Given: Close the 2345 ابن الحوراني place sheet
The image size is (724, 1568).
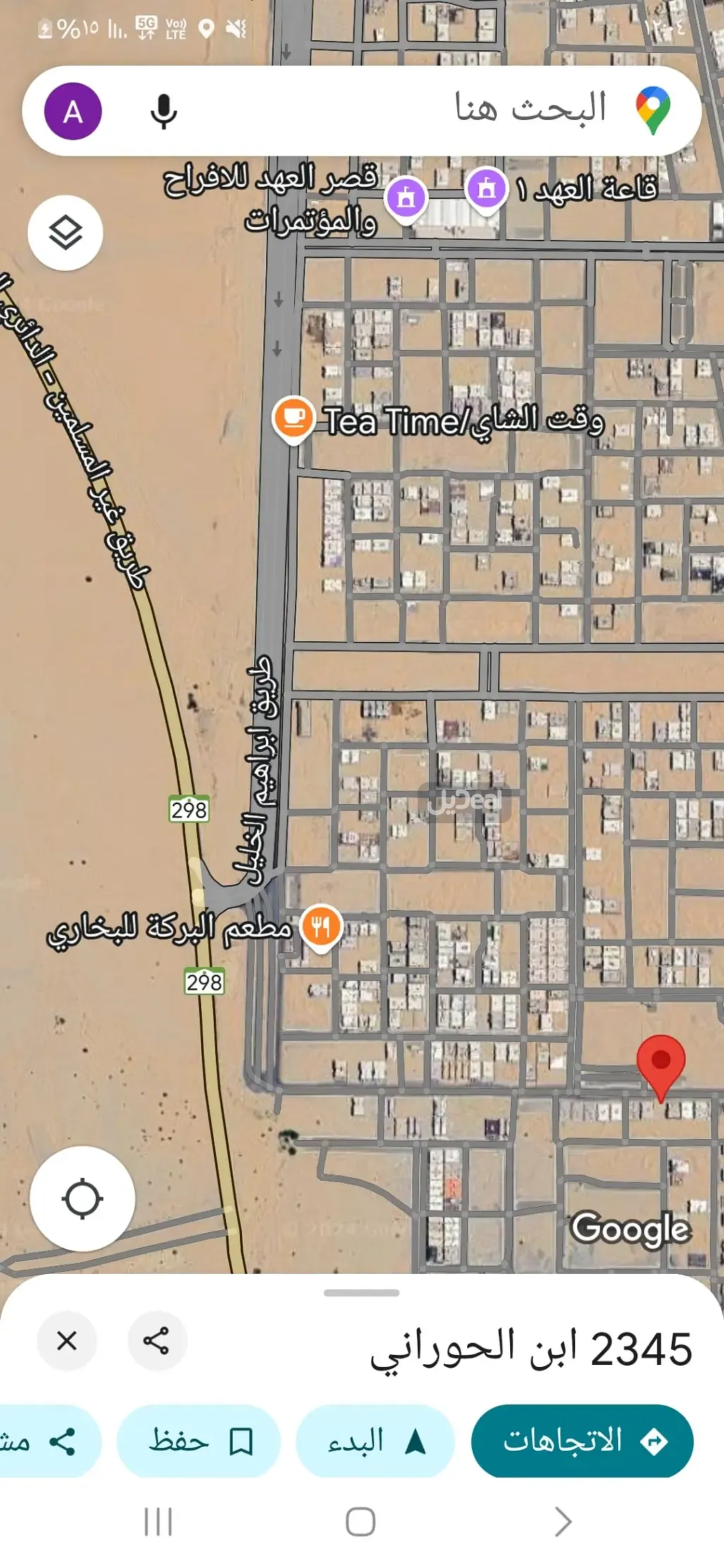Looking at the screenshot, I should point(67,1340).
